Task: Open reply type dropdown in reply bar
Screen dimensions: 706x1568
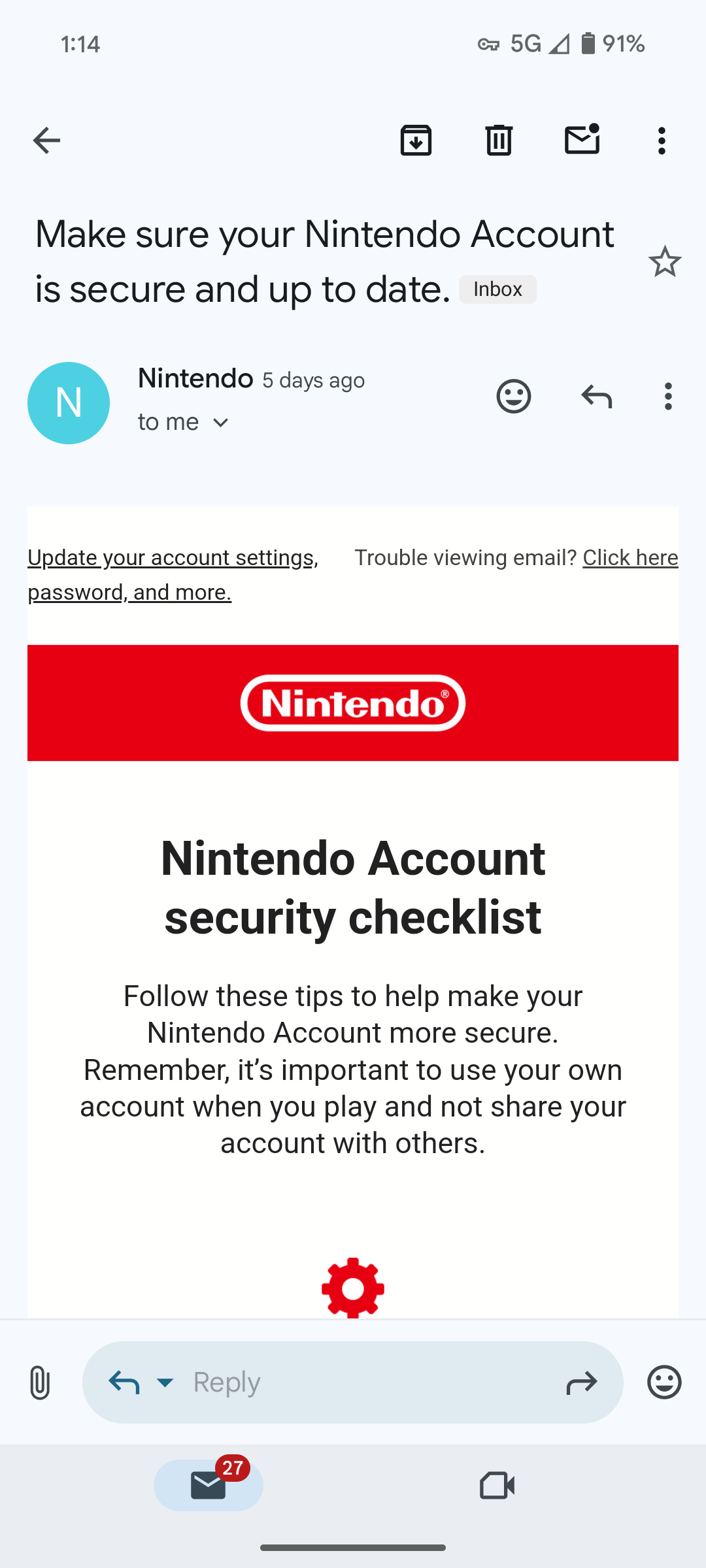Action: pos(165,1382)
